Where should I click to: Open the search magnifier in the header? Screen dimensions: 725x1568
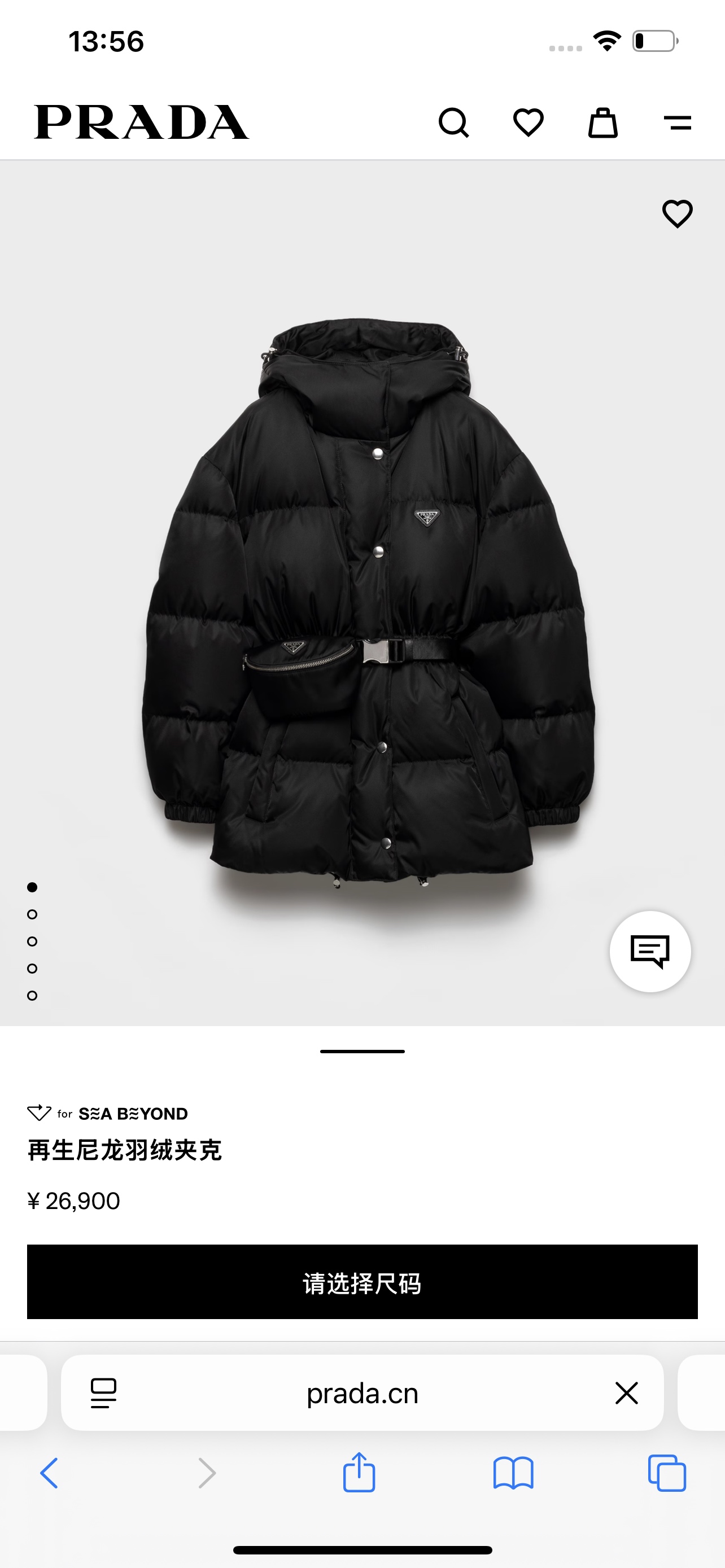click(x=453, y=123)
